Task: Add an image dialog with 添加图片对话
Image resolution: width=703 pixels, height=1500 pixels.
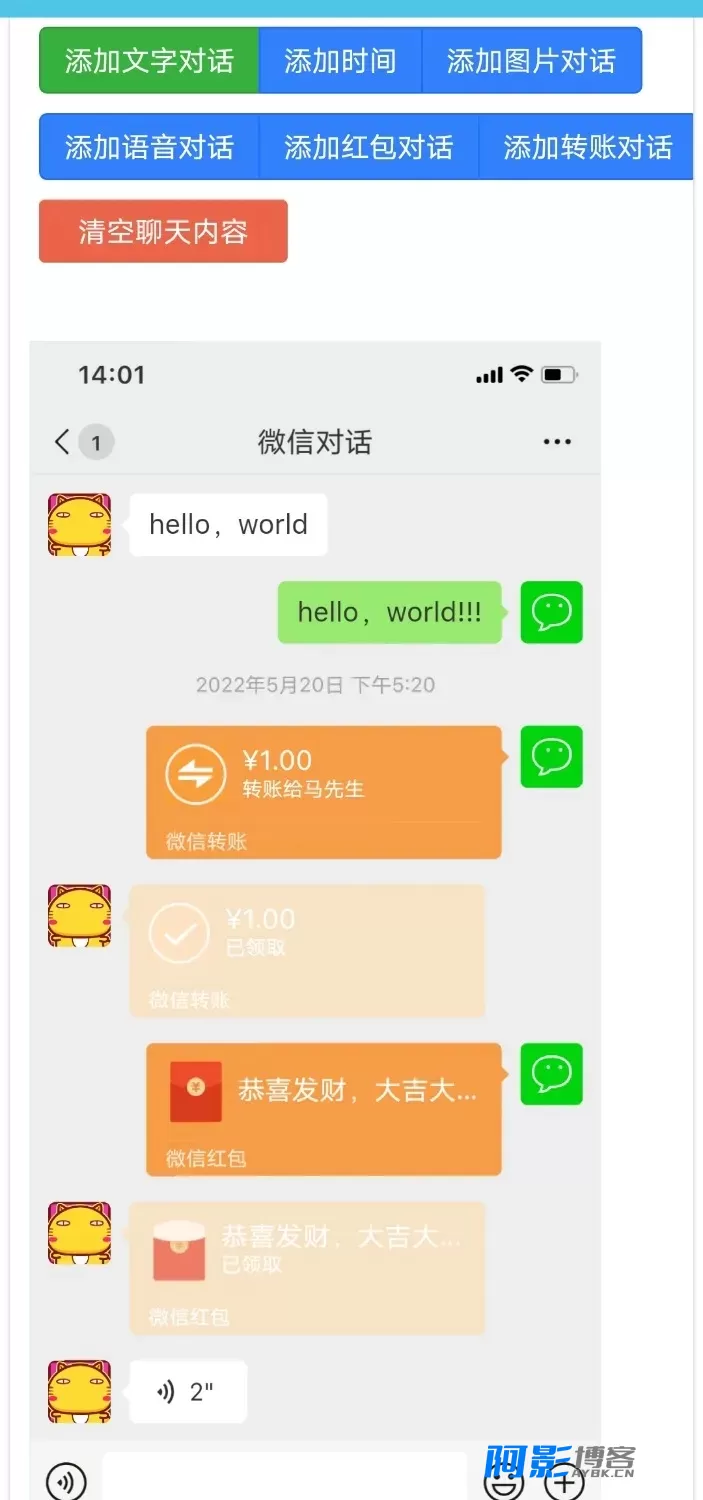Action: point(531,61)
